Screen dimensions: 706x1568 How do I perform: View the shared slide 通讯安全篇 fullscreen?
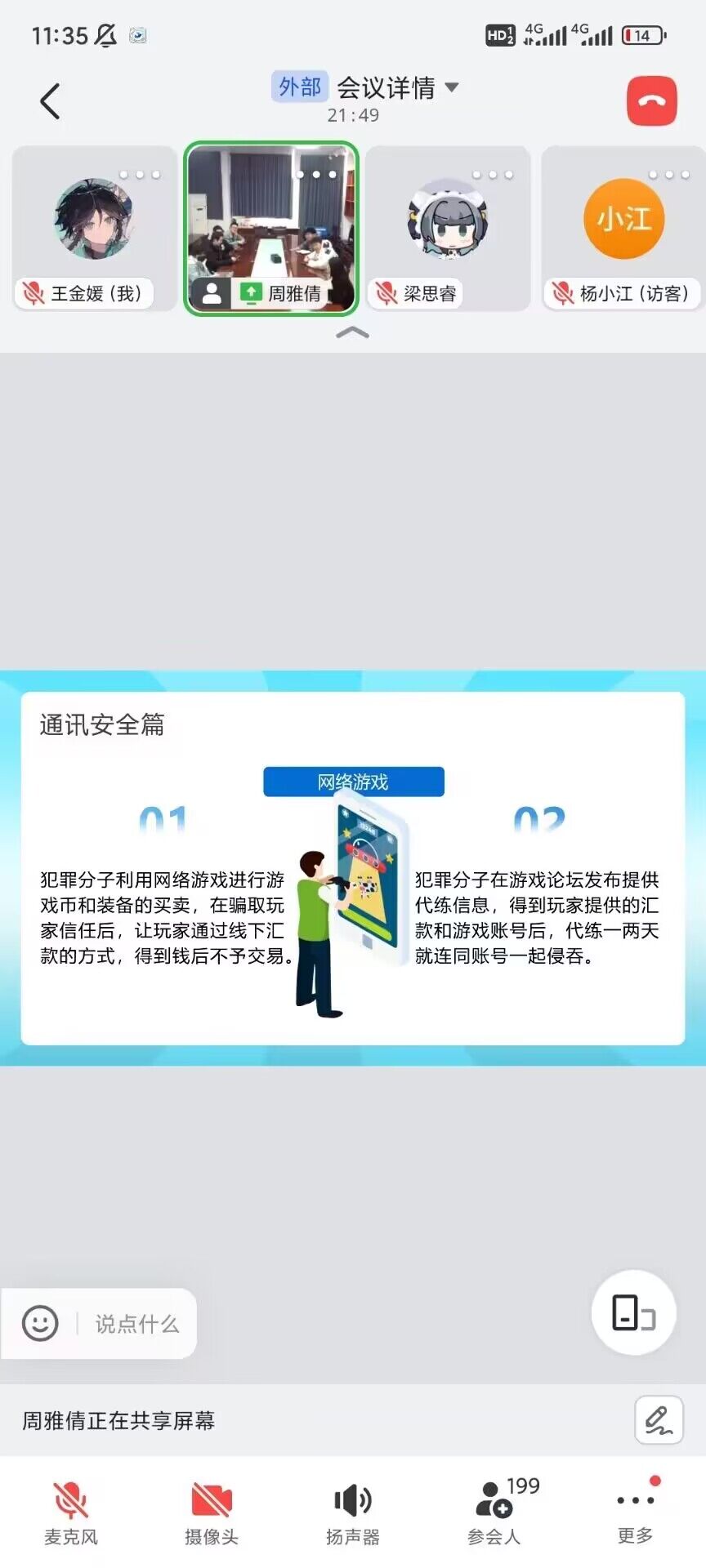(353, 867)
